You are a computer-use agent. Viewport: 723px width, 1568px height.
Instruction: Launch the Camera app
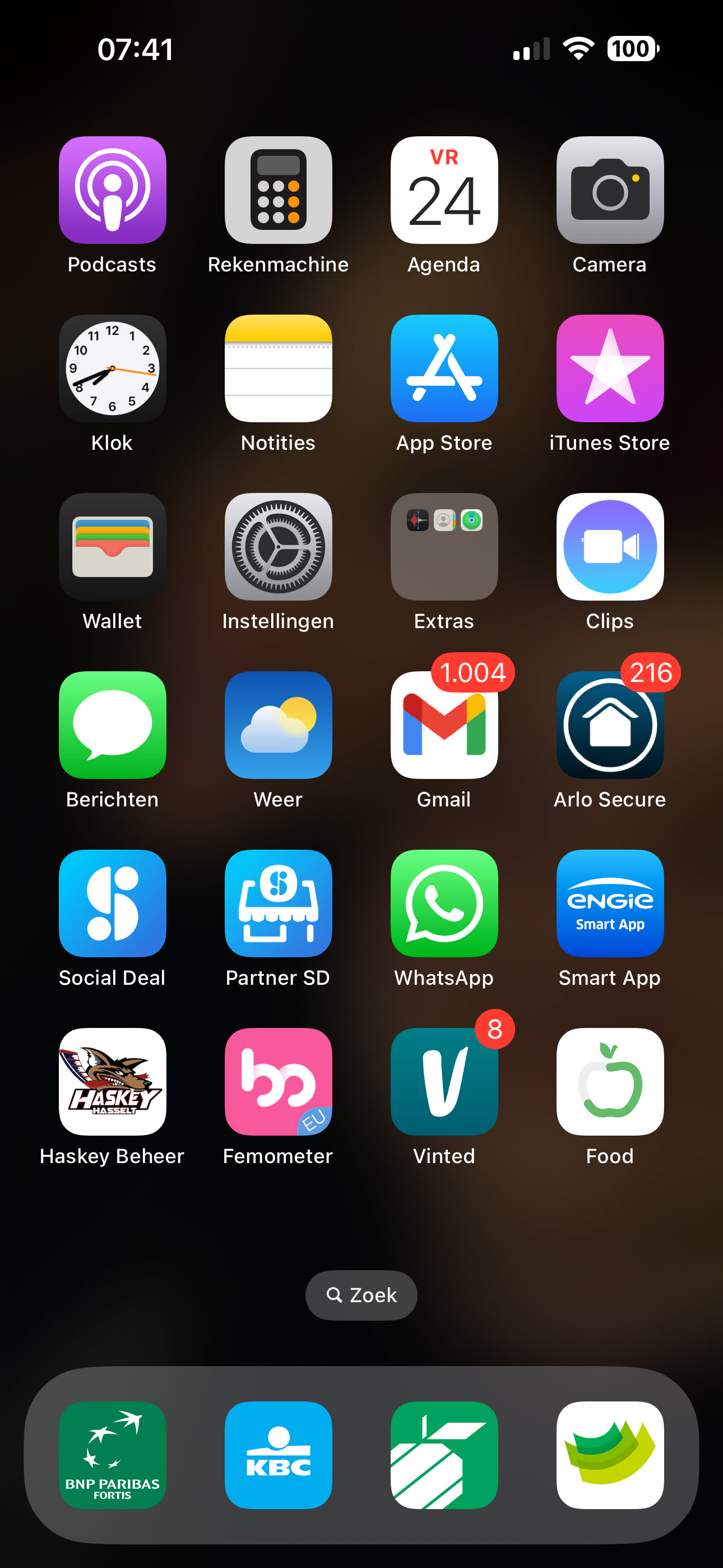pyautogui.click(x=610, y=190)
